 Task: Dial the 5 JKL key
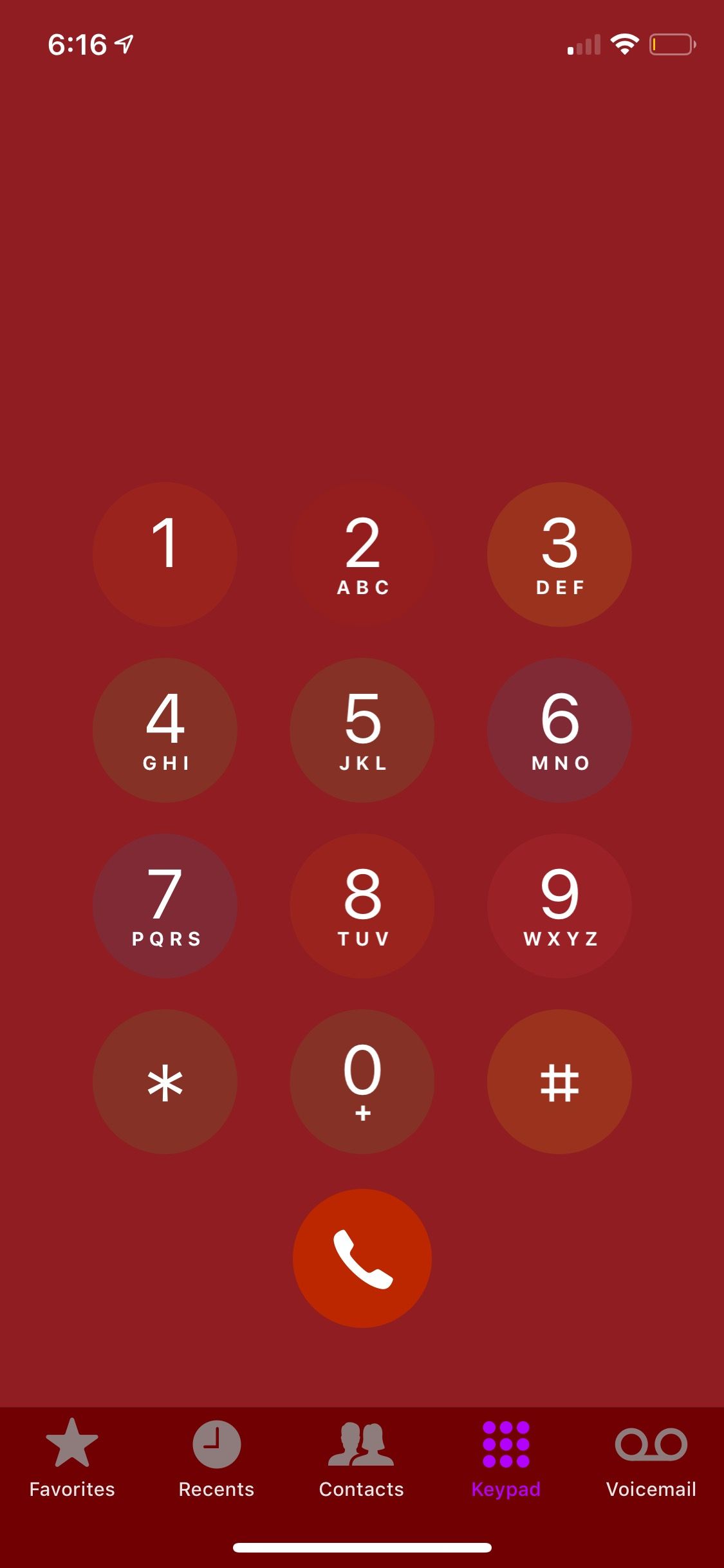362,730
